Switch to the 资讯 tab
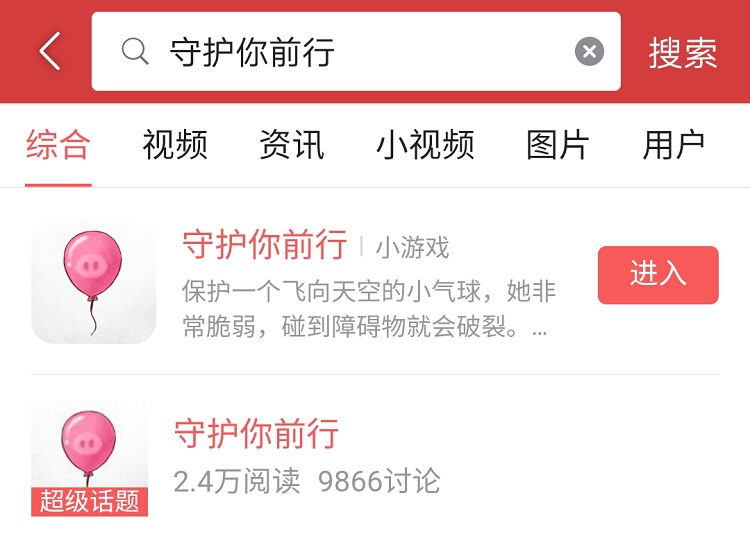Viewport: 750px width, 538px height. (291, 145)
